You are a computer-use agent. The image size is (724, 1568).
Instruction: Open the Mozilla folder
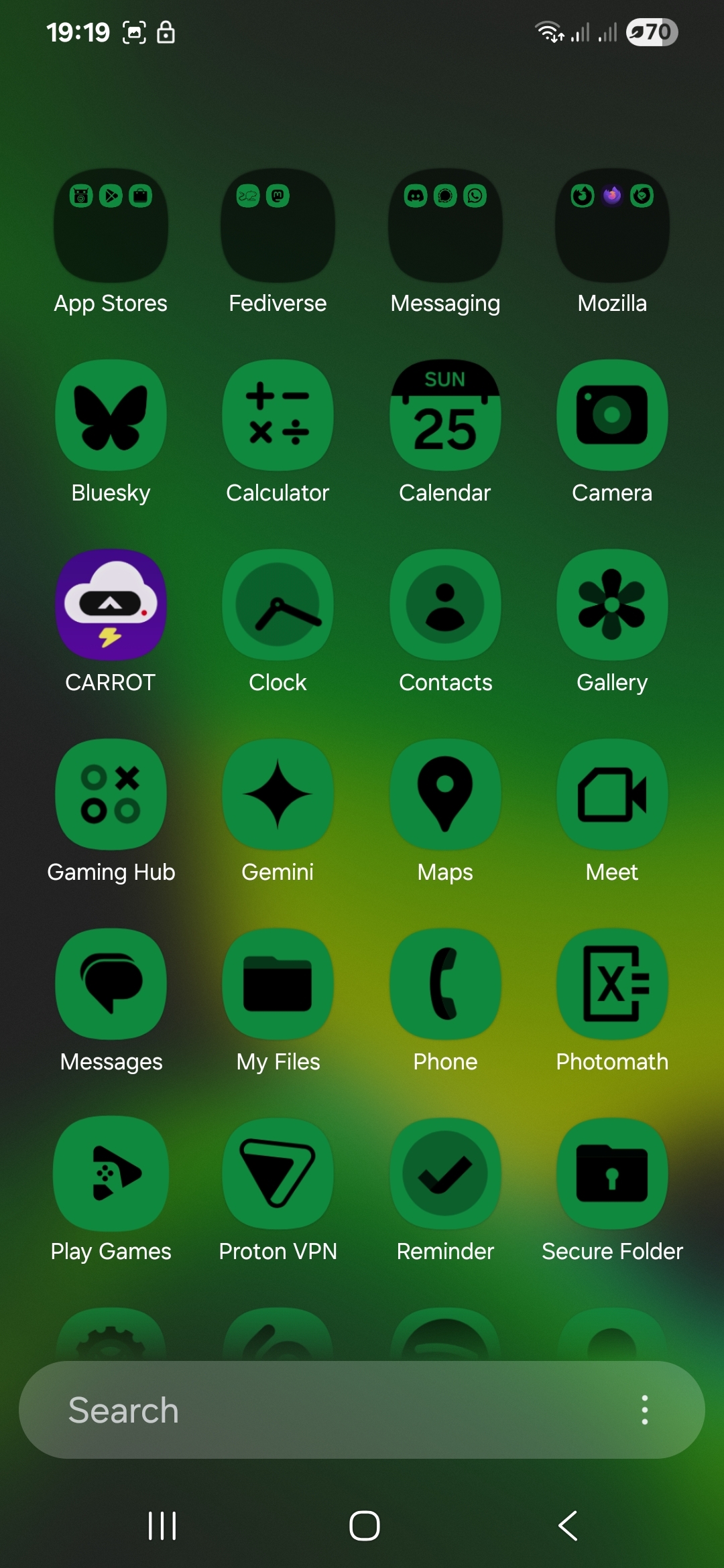pyautogui.click(x=612, y=225)
